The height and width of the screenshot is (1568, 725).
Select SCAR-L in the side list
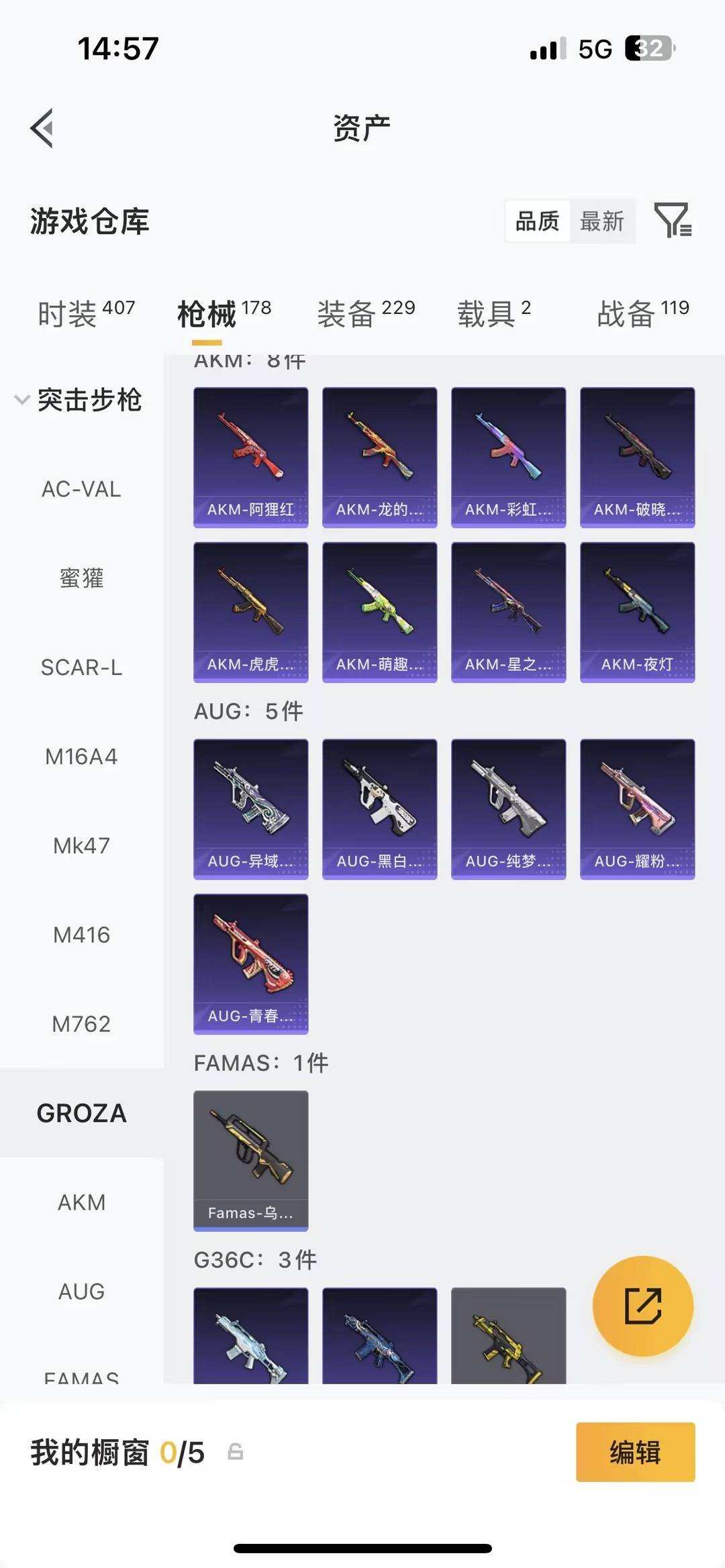(x=81, y=668)
